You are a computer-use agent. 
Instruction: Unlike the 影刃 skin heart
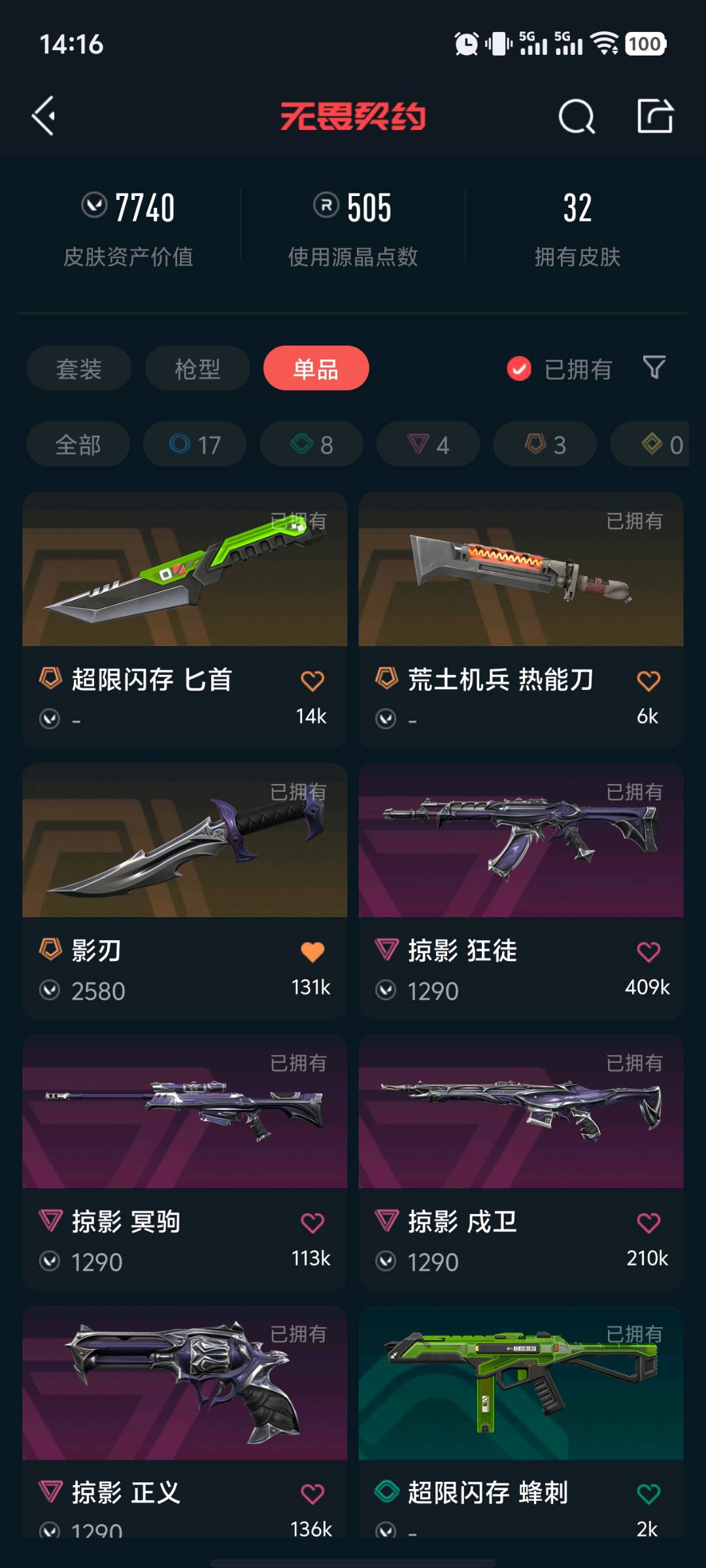click(312, 952)
